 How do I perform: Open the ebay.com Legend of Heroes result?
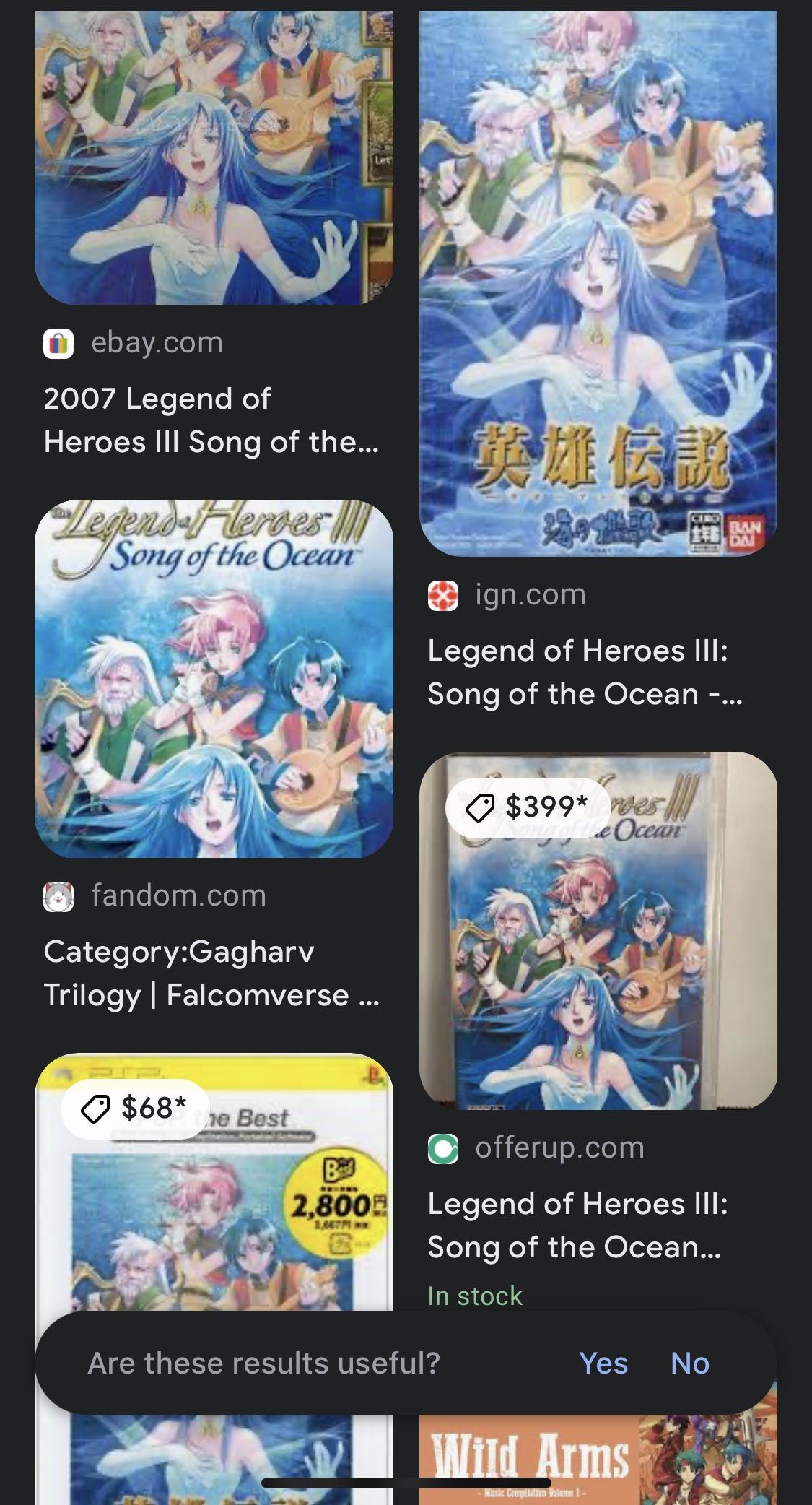[214, 159]
